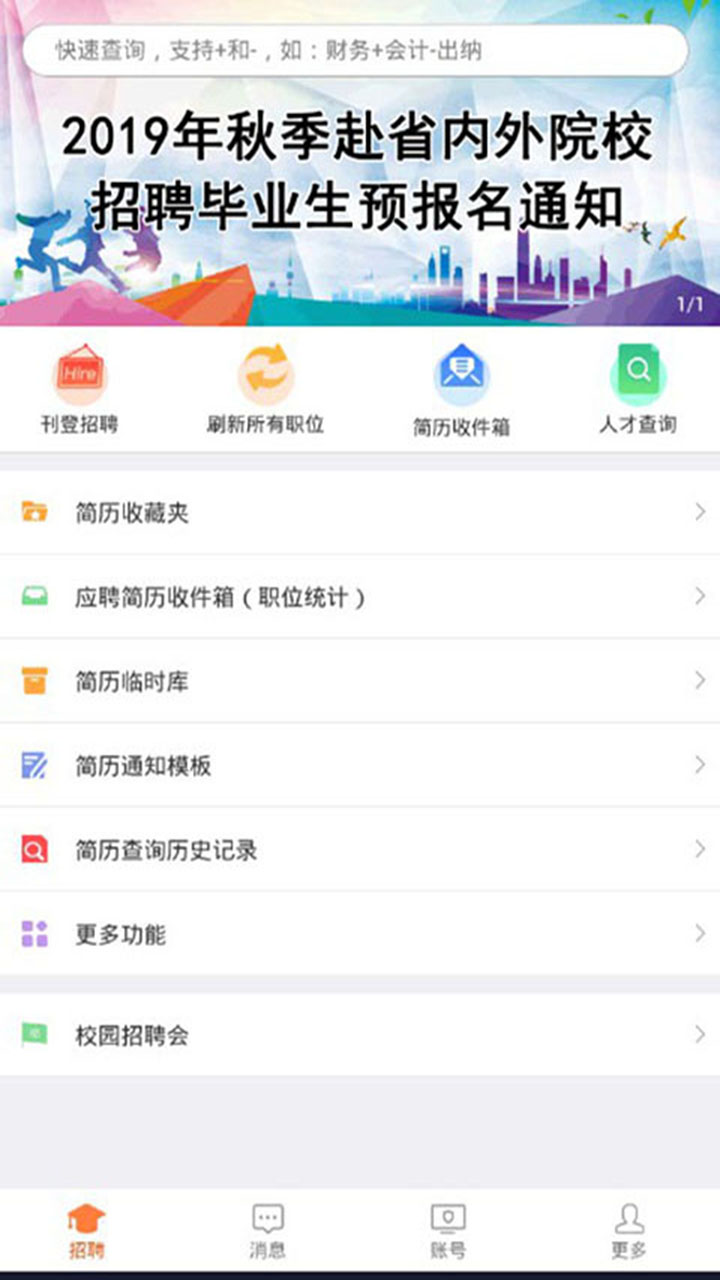Tap the 校园招聘会 flag icon

(x=36, y=1035)
